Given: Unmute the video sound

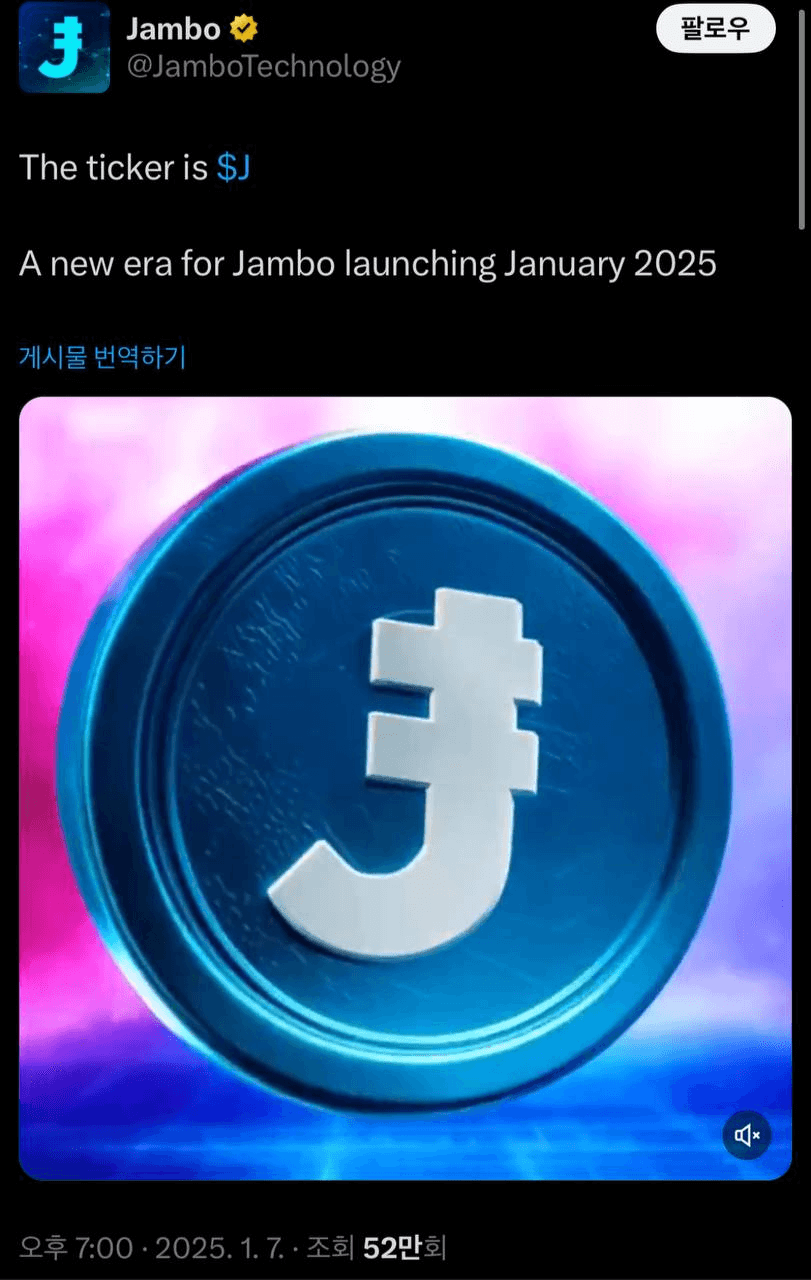Looking at the screenshot, I should click(747, 1134).
